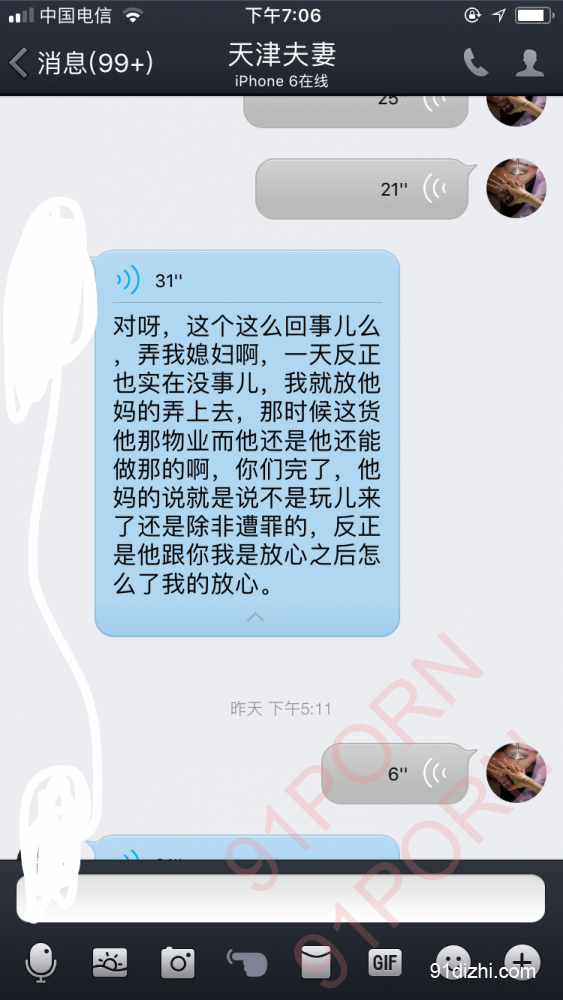563x1000 pixels.
Task: Send a poke with the hand icon
Action: point(247,960)
